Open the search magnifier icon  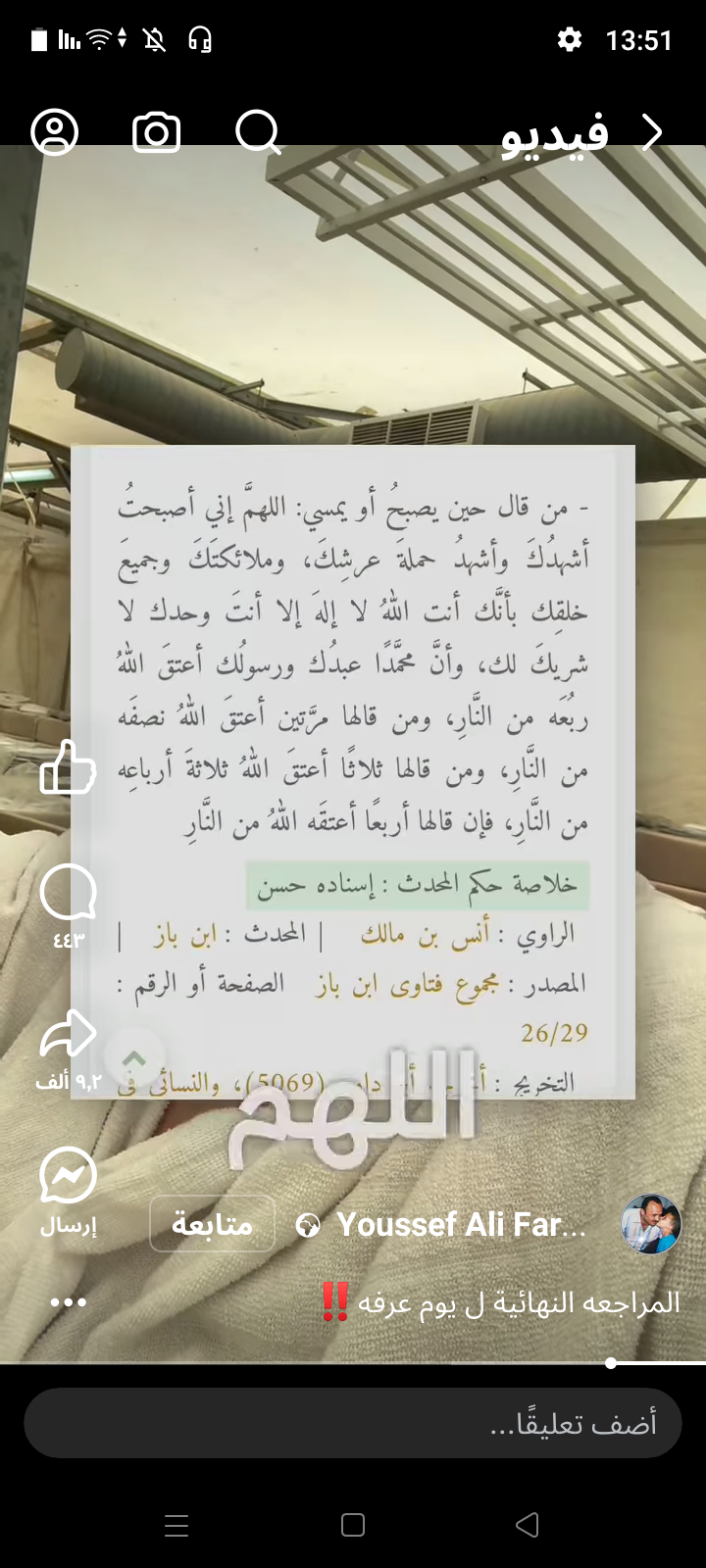(x=259, y=132)
